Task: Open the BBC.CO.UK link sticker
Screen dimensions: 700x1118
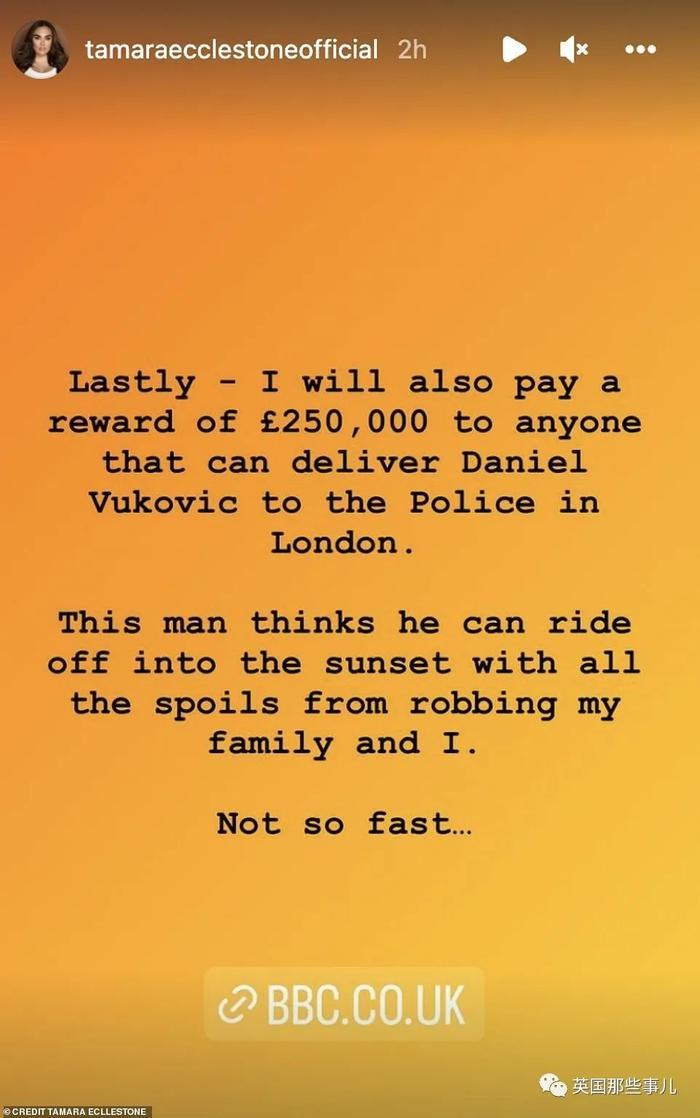Action: pos(344,1005)
